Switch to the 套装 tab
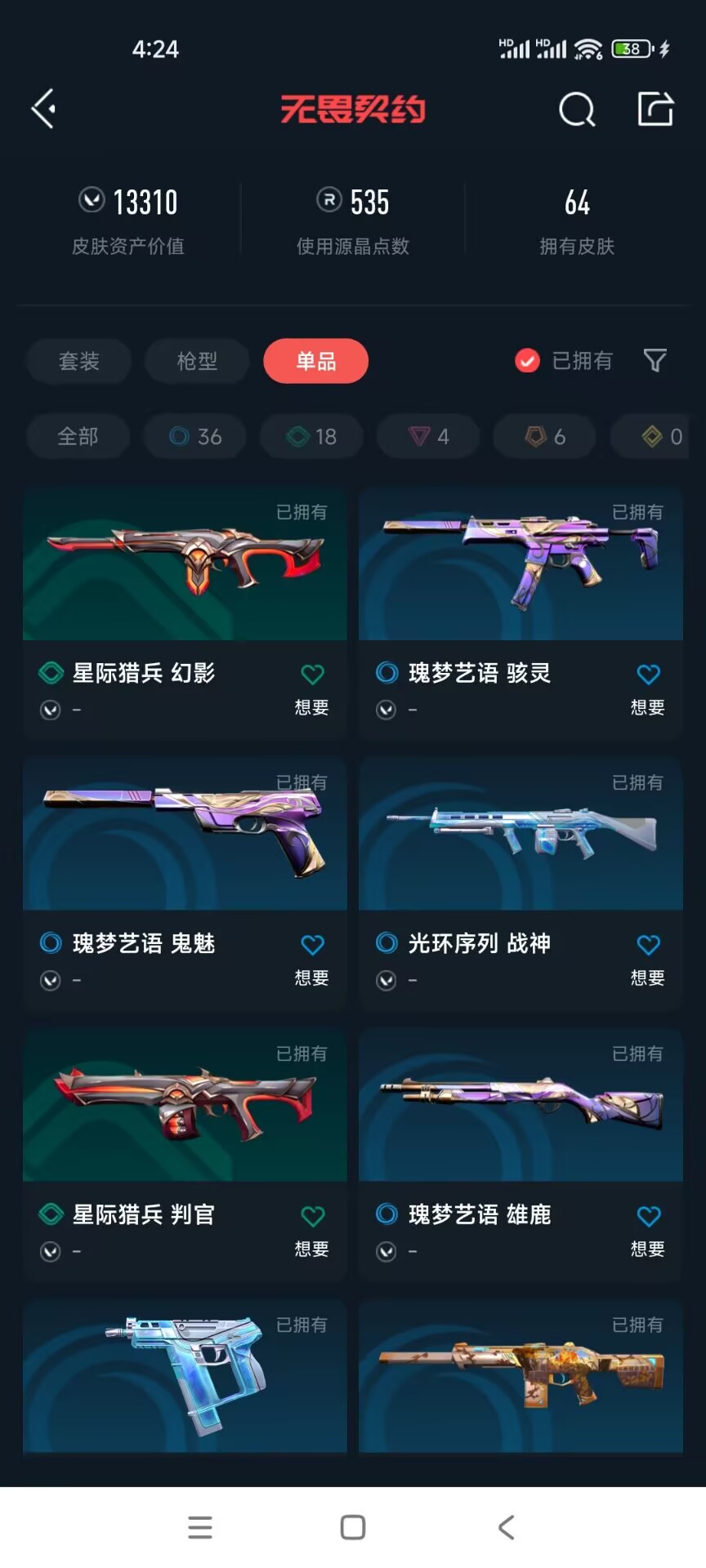 click(79, 361)
